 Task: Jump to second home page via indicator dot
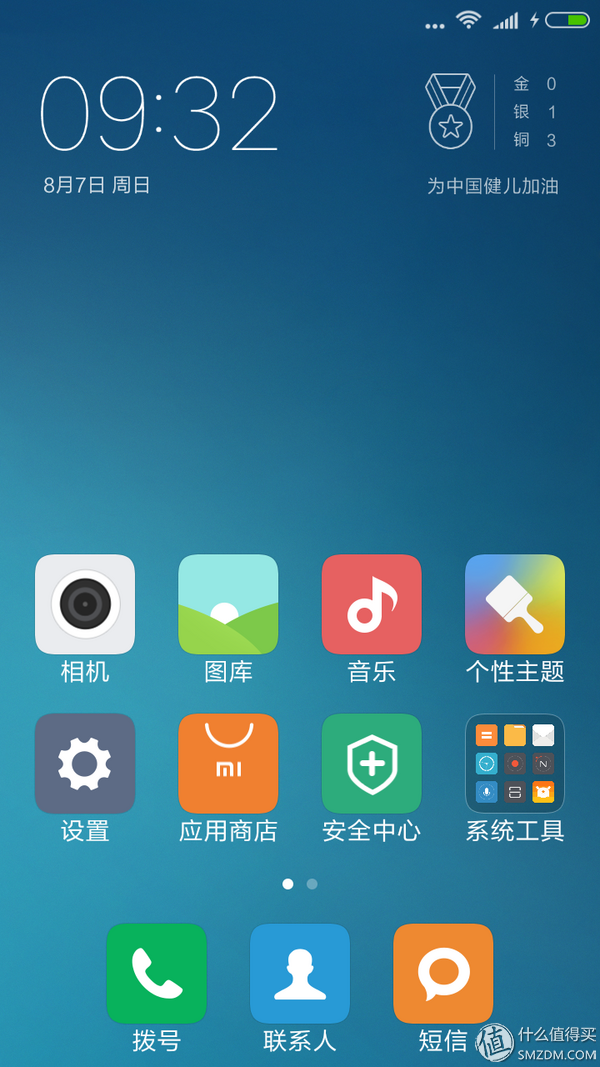312,884
